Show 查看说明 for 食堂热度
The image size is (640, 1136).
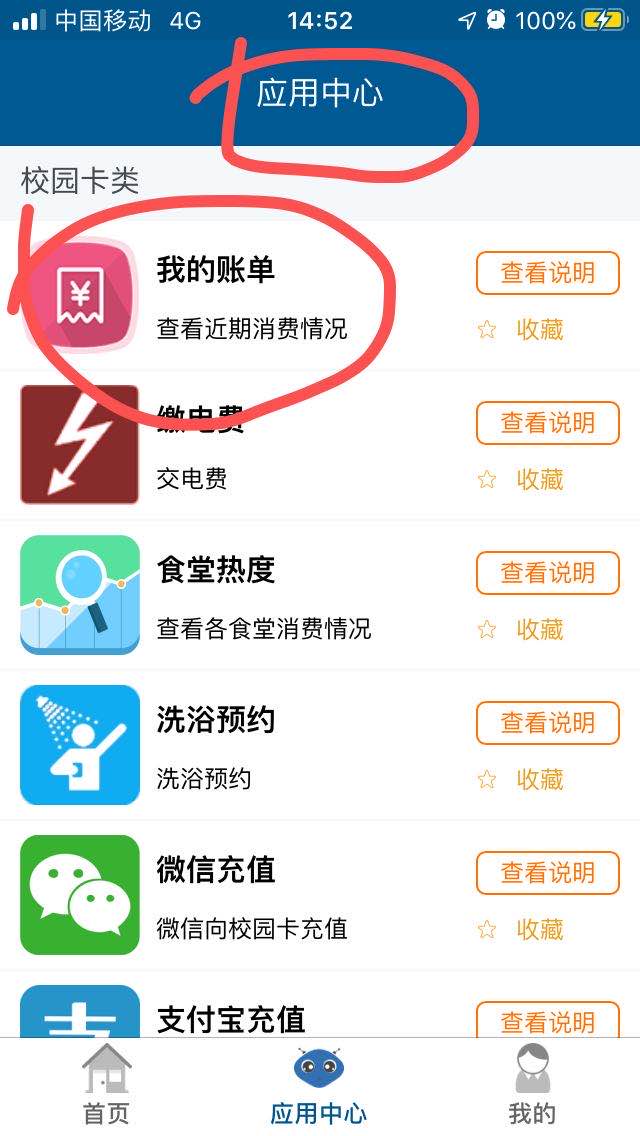pos(547,573)
